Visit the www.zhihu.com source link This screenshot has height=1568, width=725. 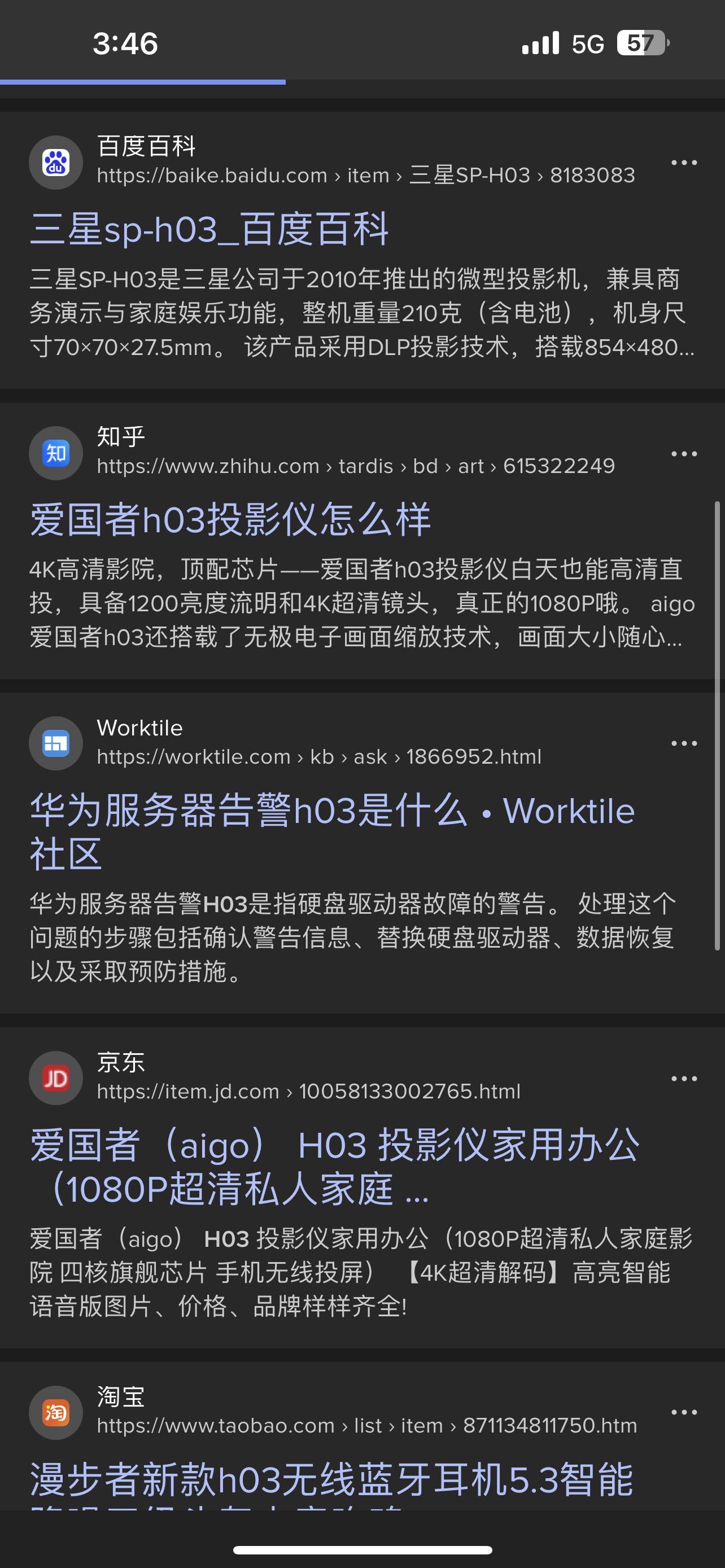(x=356, y=466)
